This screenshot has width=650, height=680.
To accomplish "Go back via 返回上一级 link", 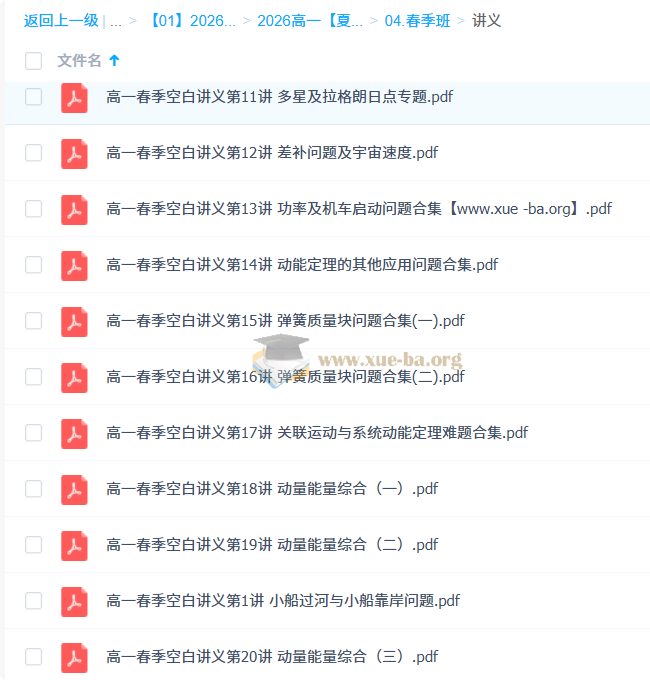I will 61,20.
